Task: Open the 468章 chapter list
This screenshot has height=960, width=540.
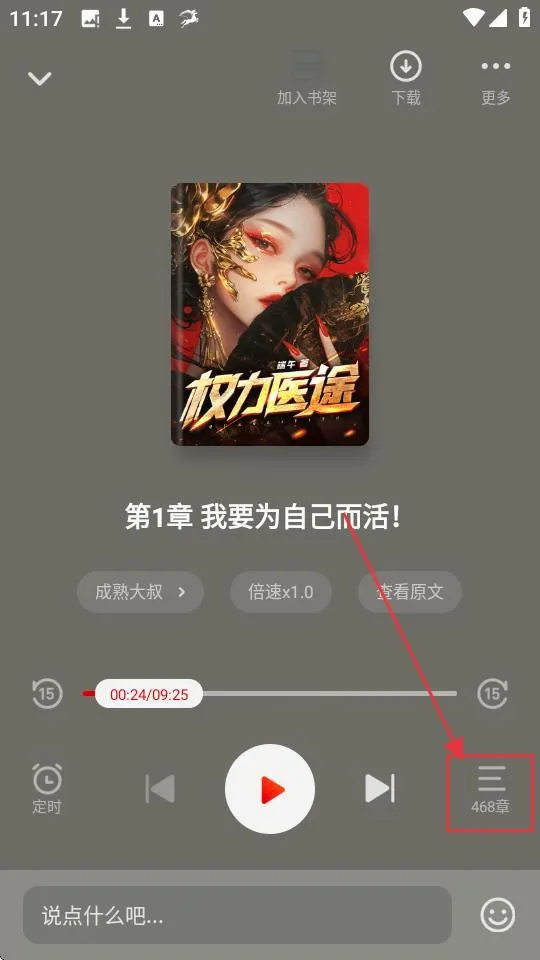Action: pyautogui.click(x=490, y=789)
